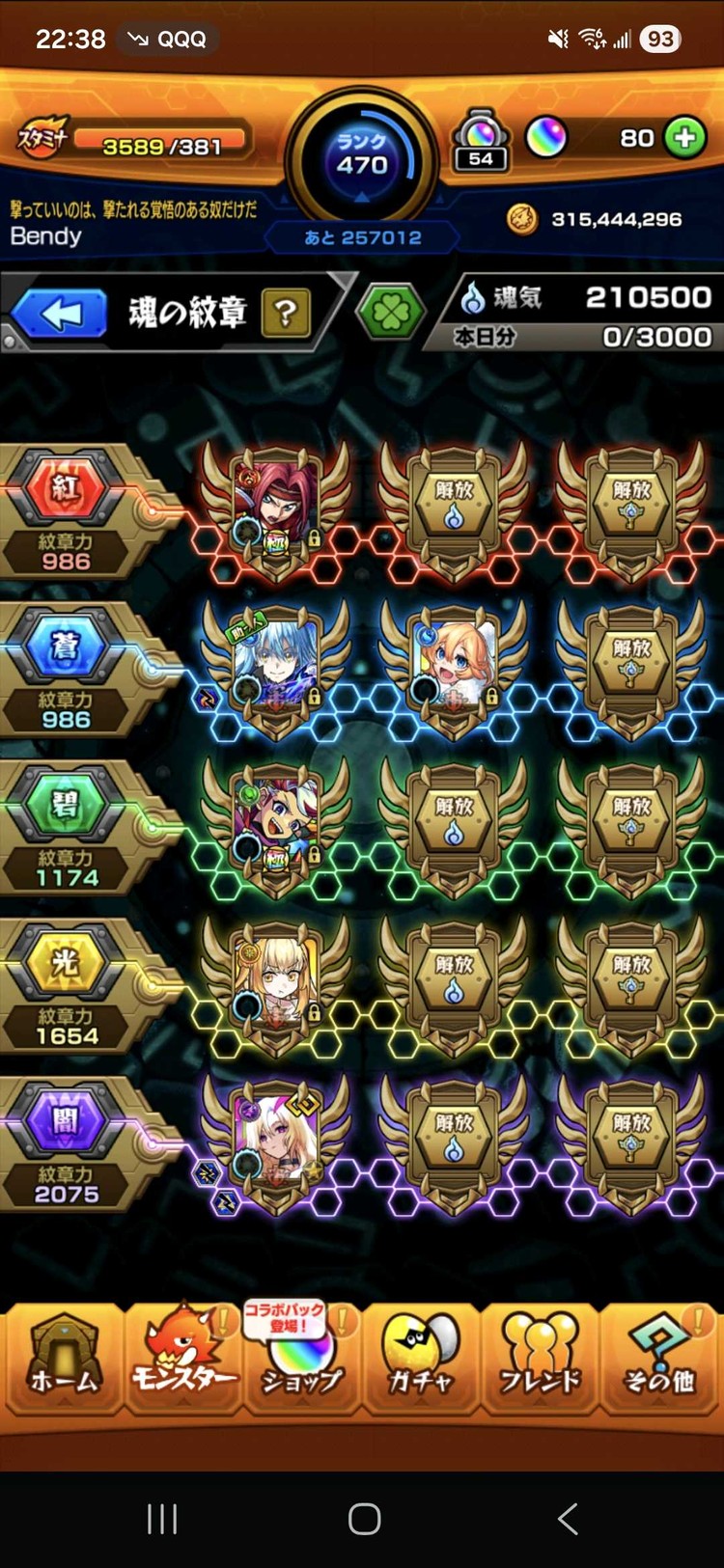Tap the blue back arrow button

pyautogui.click(x=60, y=314)
